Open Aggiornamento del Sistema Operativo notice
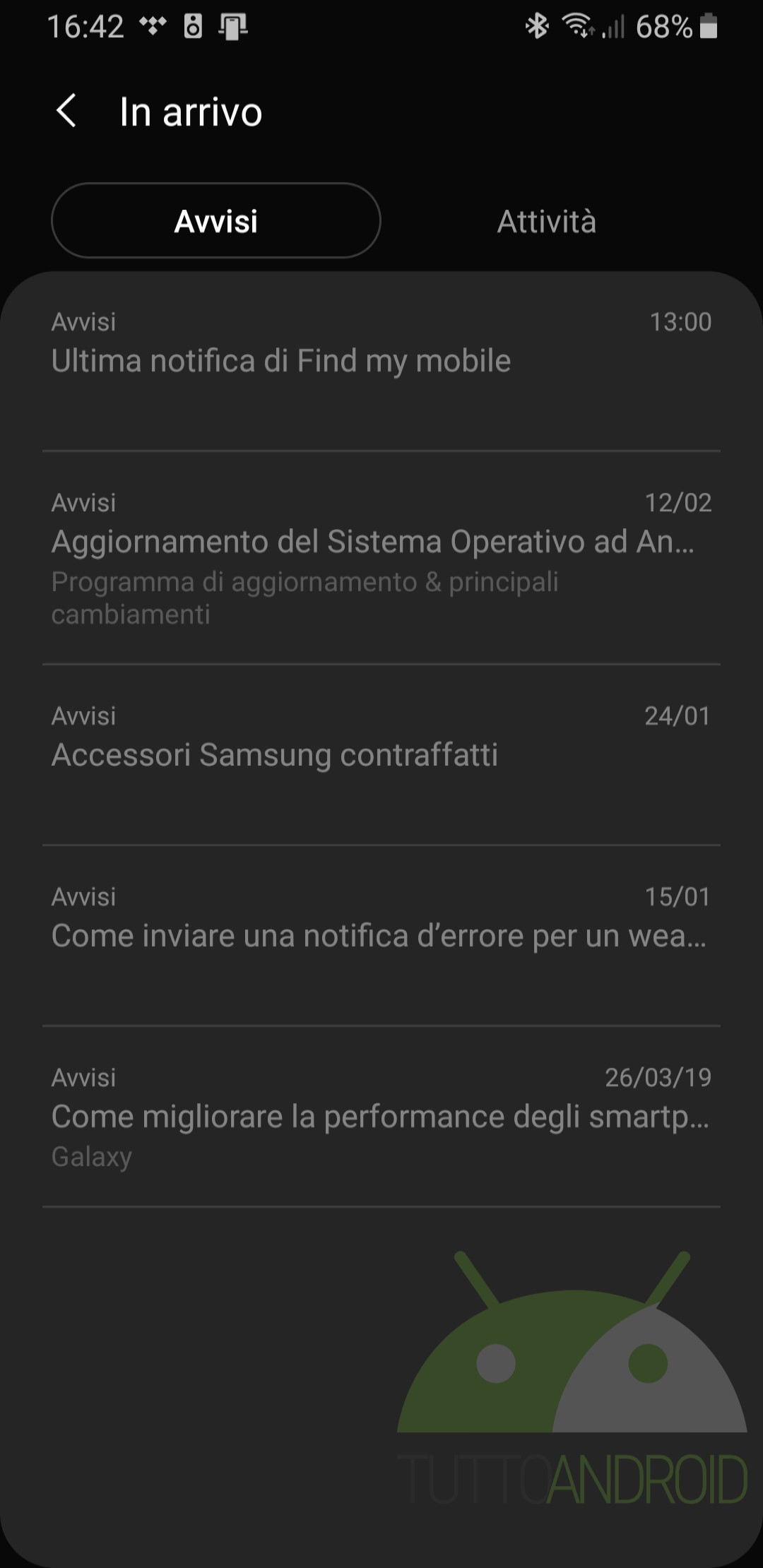The height and width of the screenshot is (1568, 763). tap(381, 558)
